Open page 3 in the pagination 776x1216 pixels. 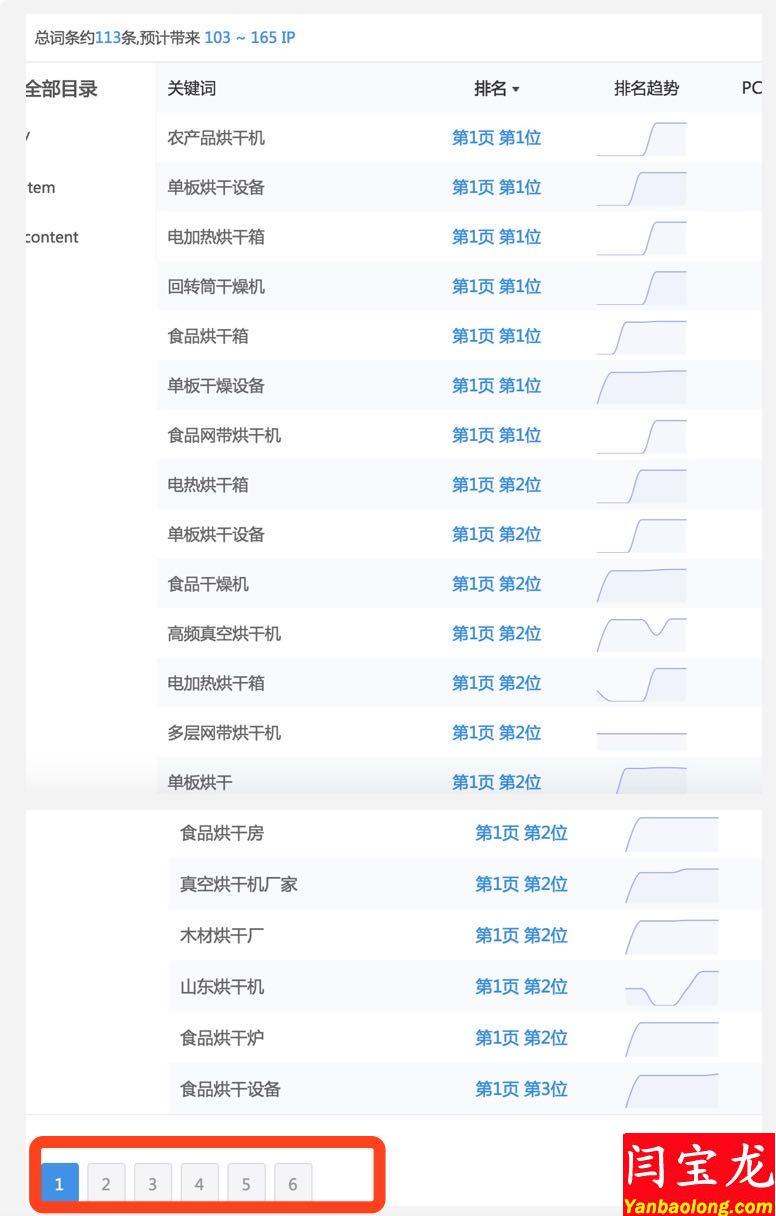point(152,1184)
